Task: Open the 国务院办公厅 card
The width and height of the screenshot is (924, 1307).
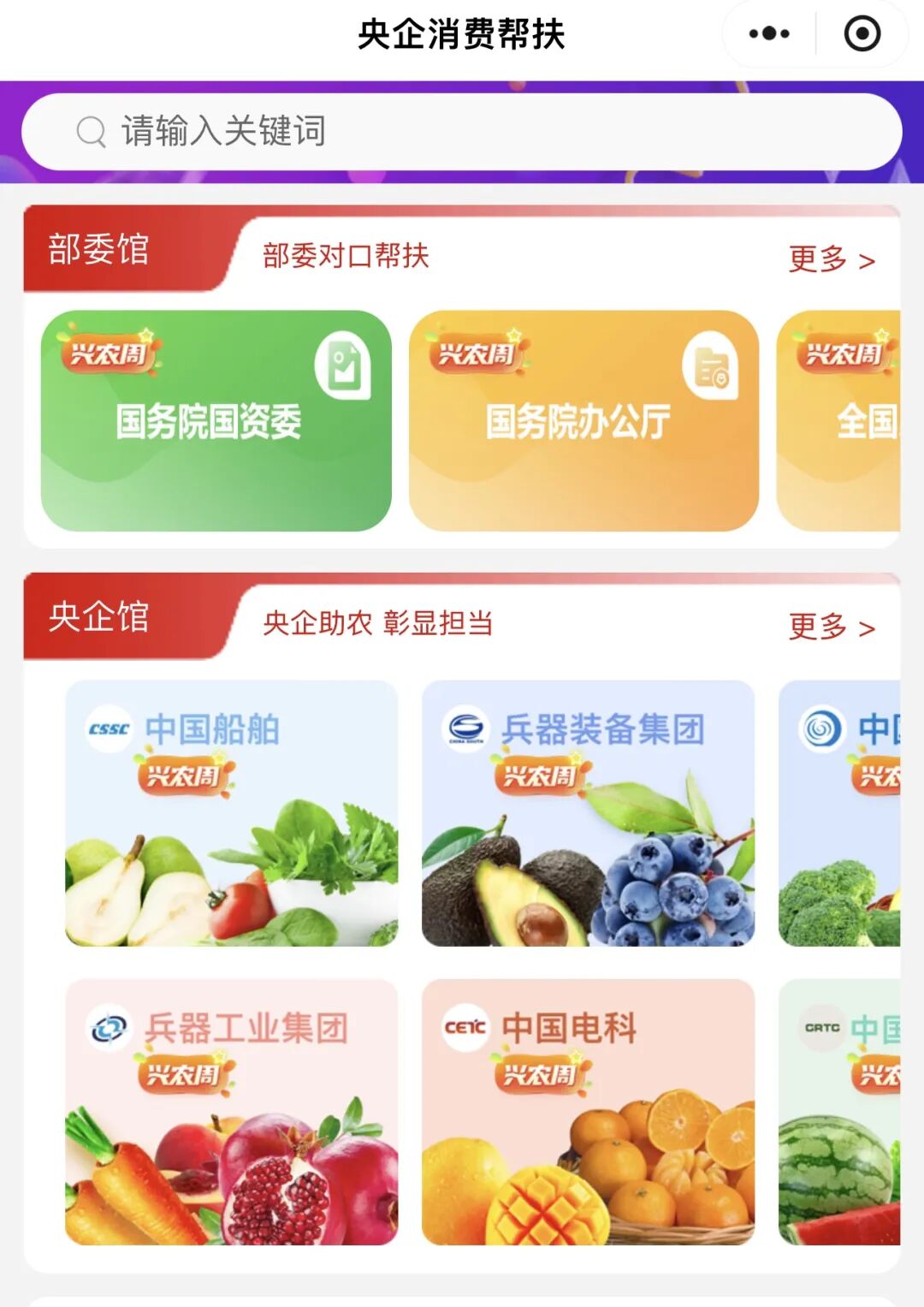Action: click(x=583, y=420)
